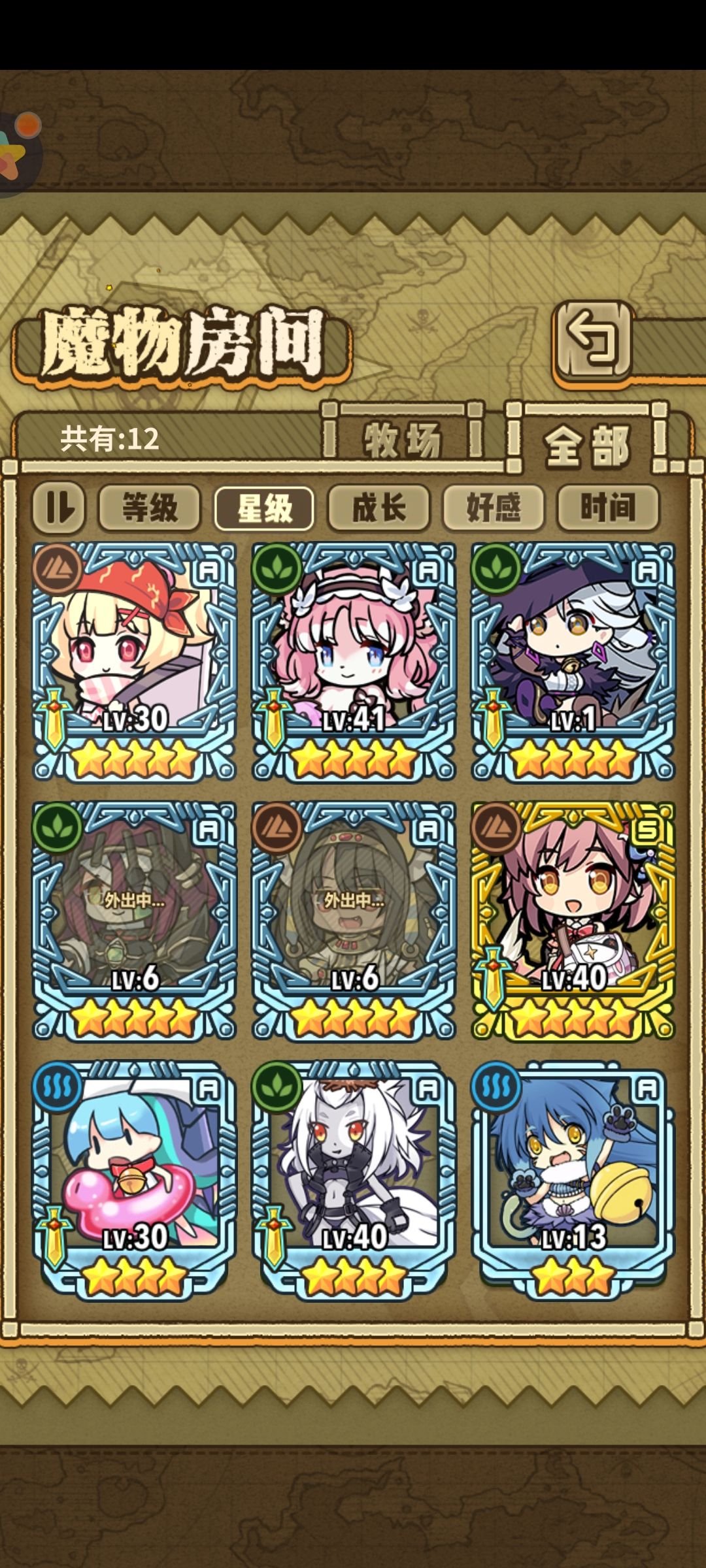
Task: Tap the floating star bubble at the edge
Action: pos(18,154)
